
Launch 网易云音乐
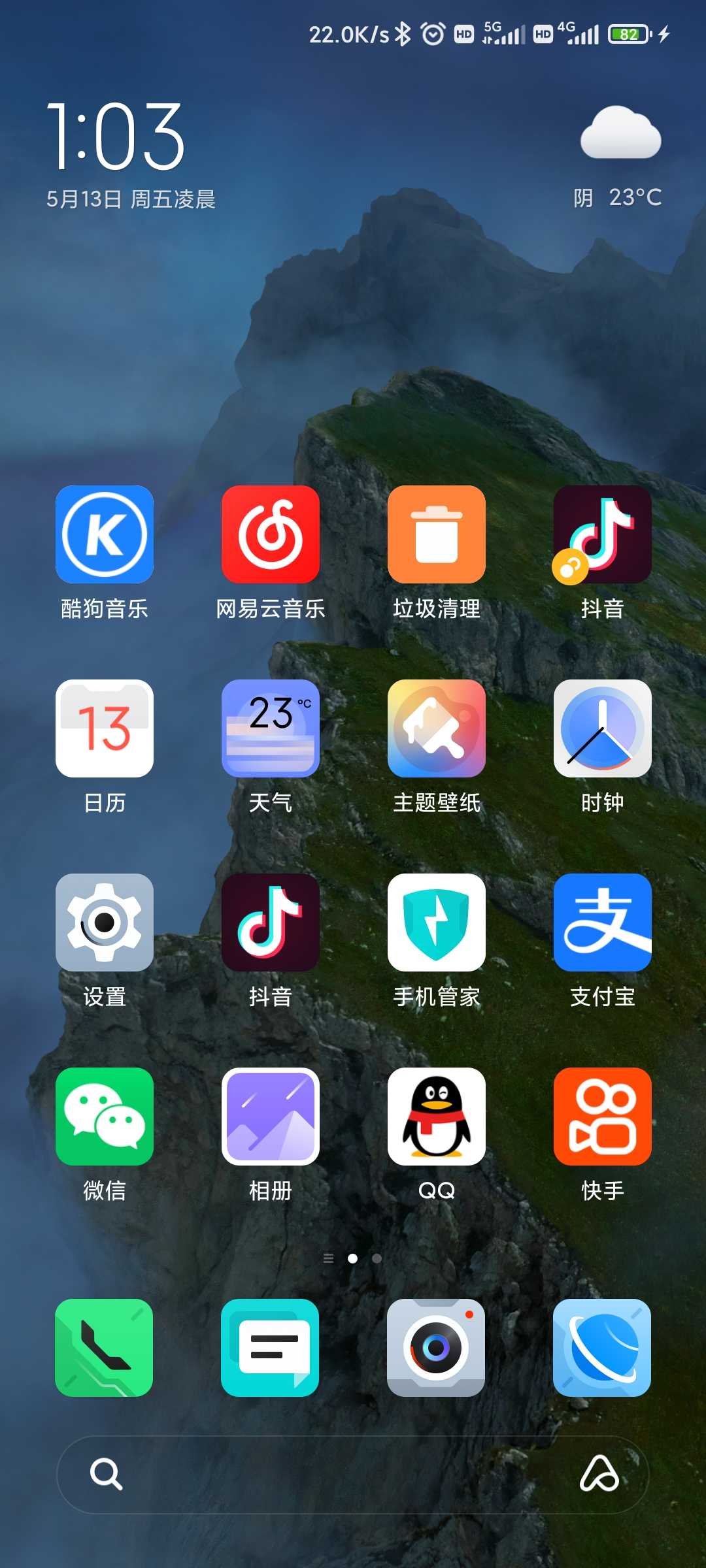[x=271, y=534]
